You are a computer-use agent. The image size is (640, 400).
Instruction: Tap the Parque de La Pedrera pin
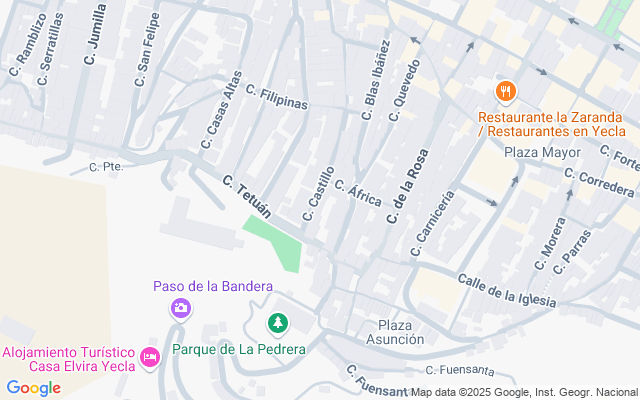pos(277,324)
